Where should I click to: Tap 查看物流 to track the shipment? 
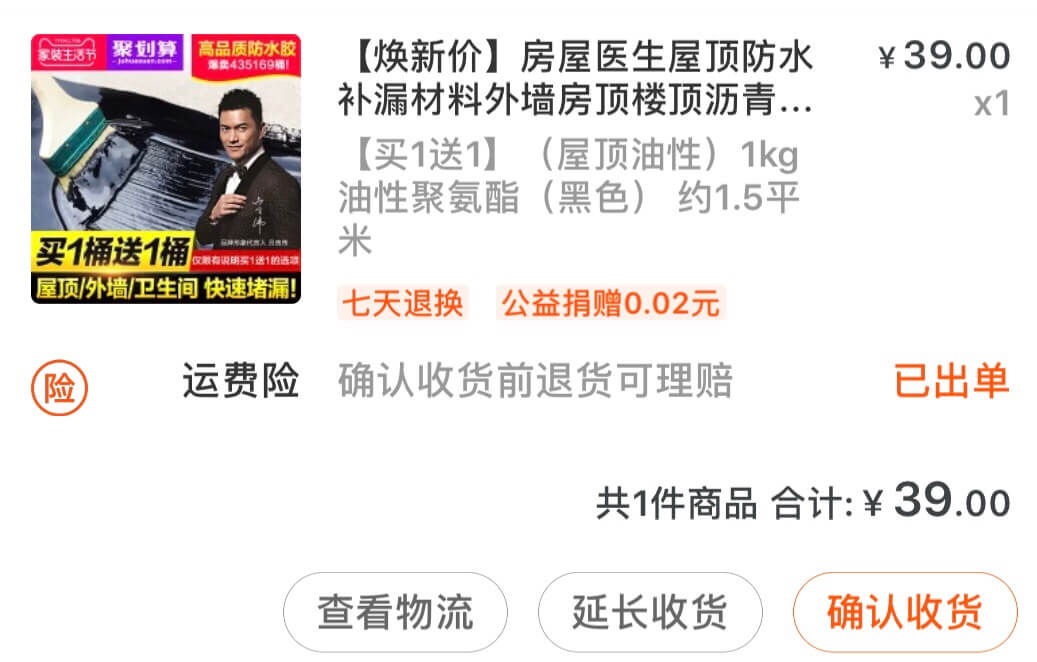(395, 612)
